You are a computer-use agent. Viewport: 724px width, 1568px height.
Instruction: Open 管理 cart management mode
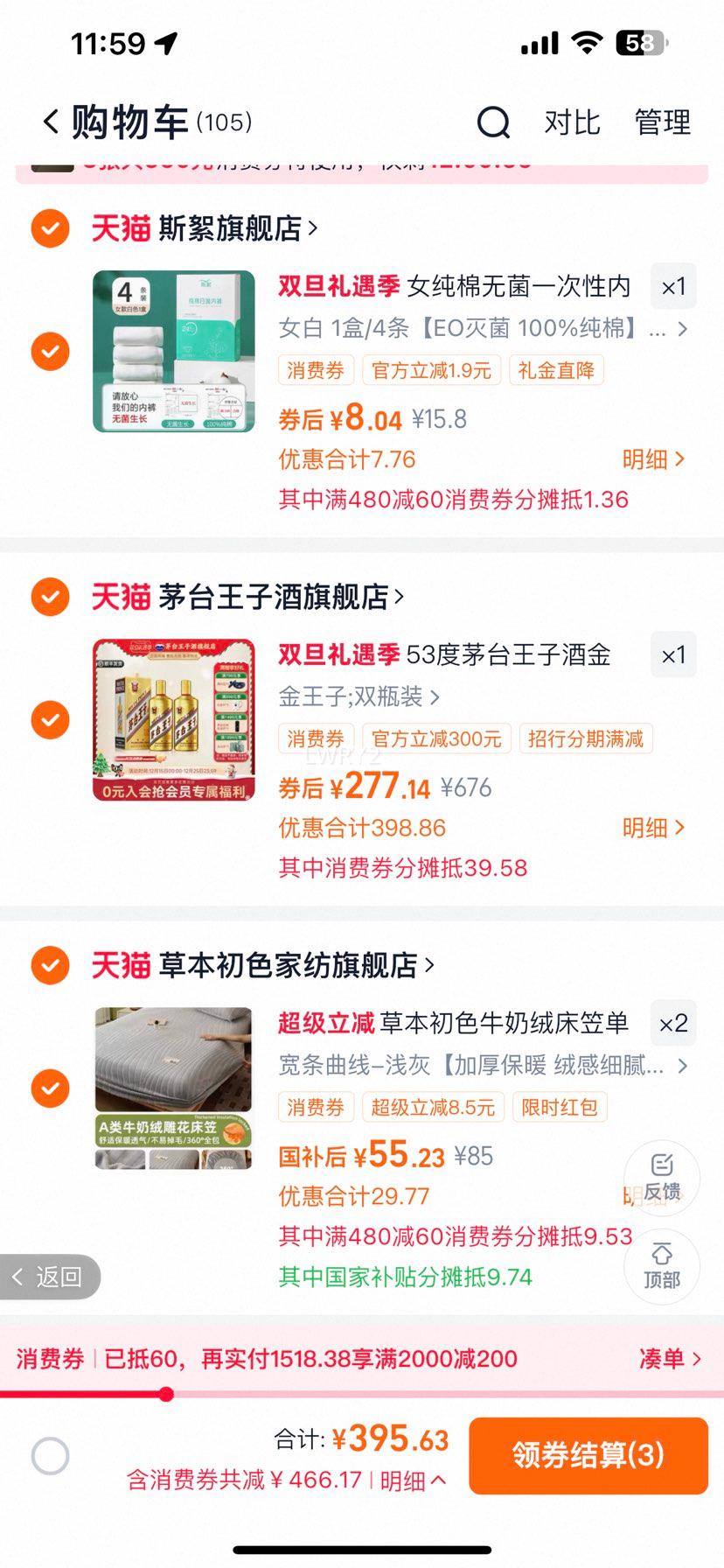[x=662, y=123]
